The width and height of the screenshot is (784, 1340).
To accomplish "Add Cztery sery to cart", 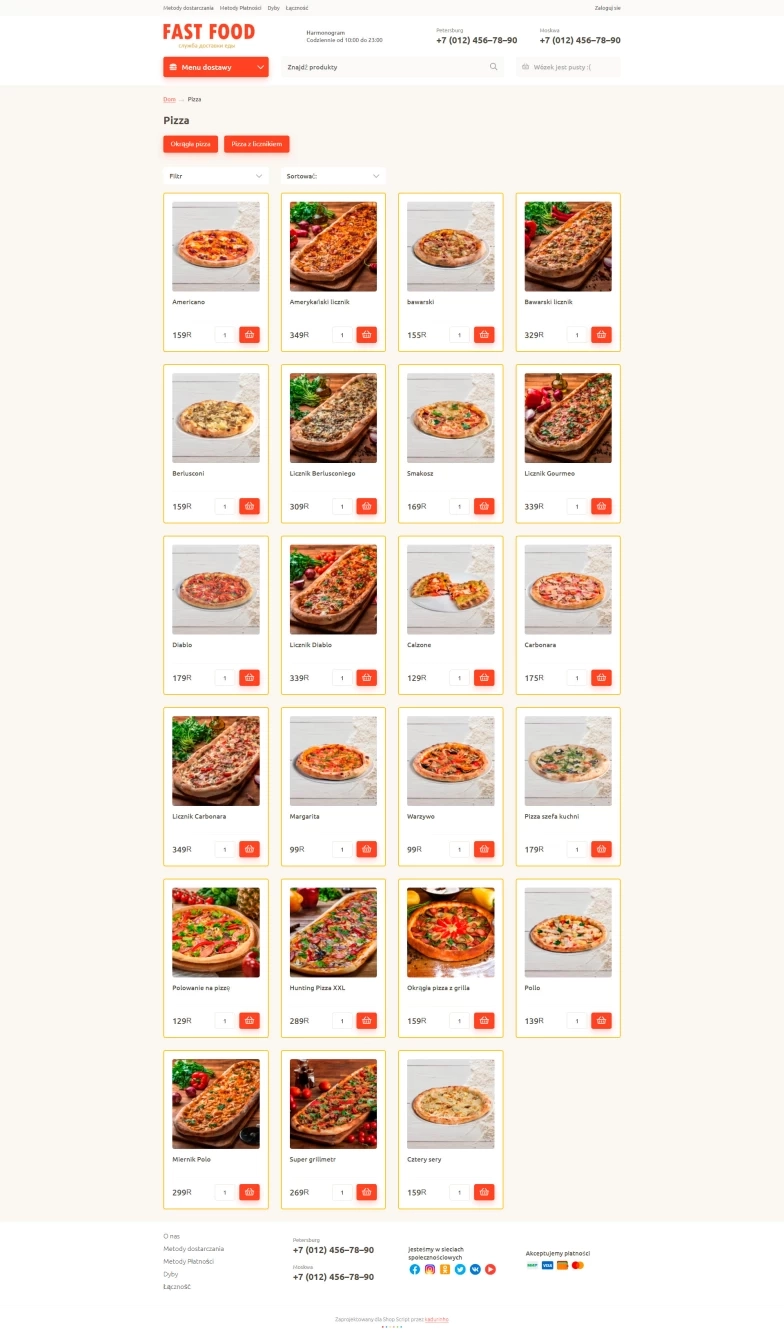I will tap(484, 1192).
